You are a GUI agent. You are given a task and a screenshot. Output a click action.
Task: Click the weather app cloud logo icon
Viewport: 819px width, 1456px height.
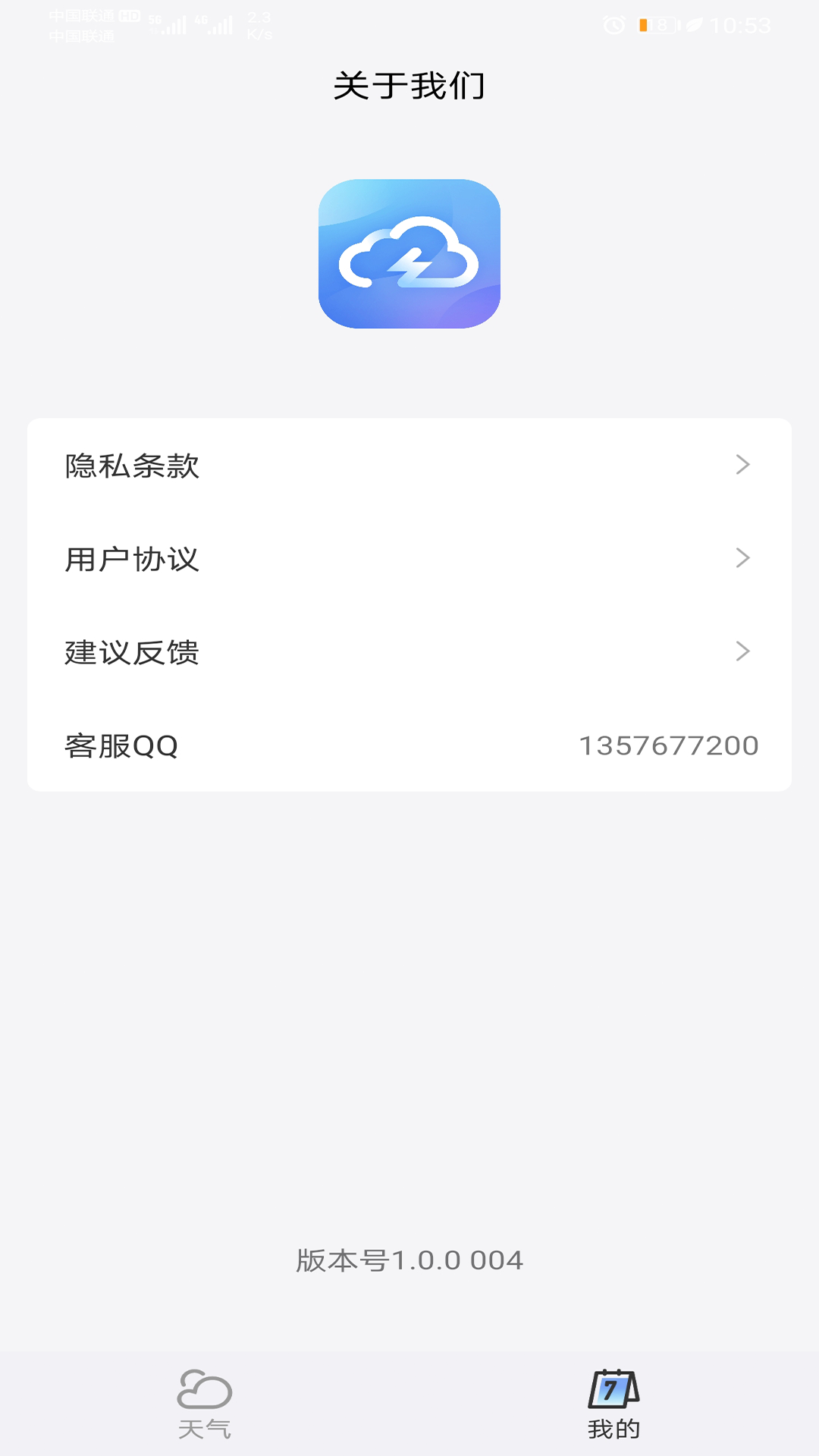pos(409,253)
